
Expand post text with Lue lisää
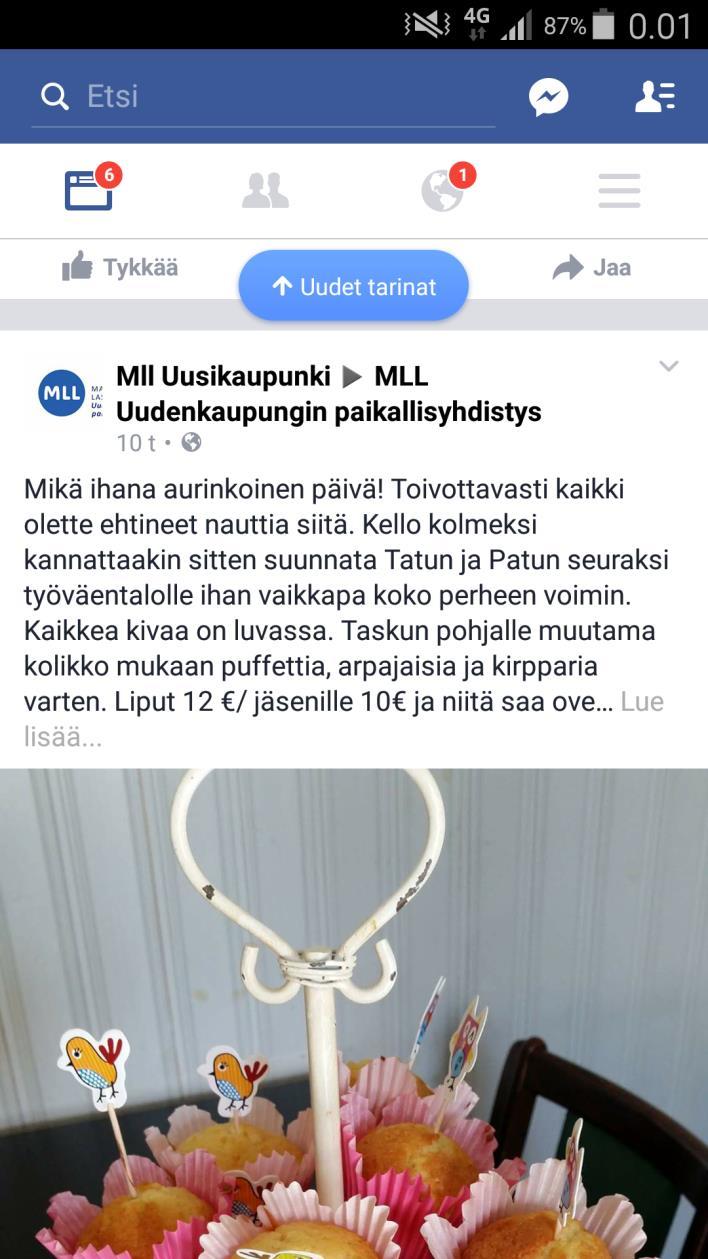coord(641,702)
